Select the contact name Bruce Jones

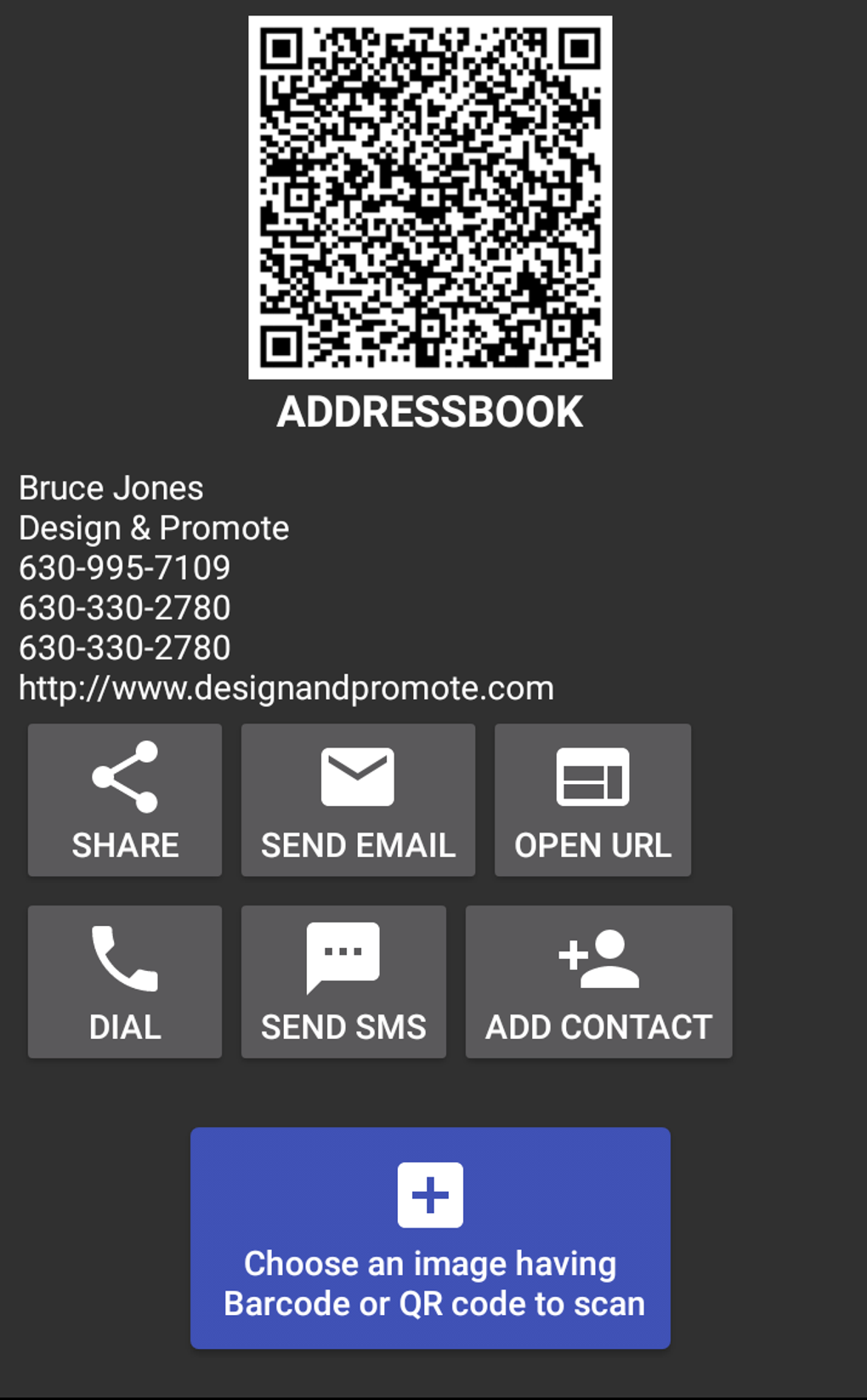point(110,488)
